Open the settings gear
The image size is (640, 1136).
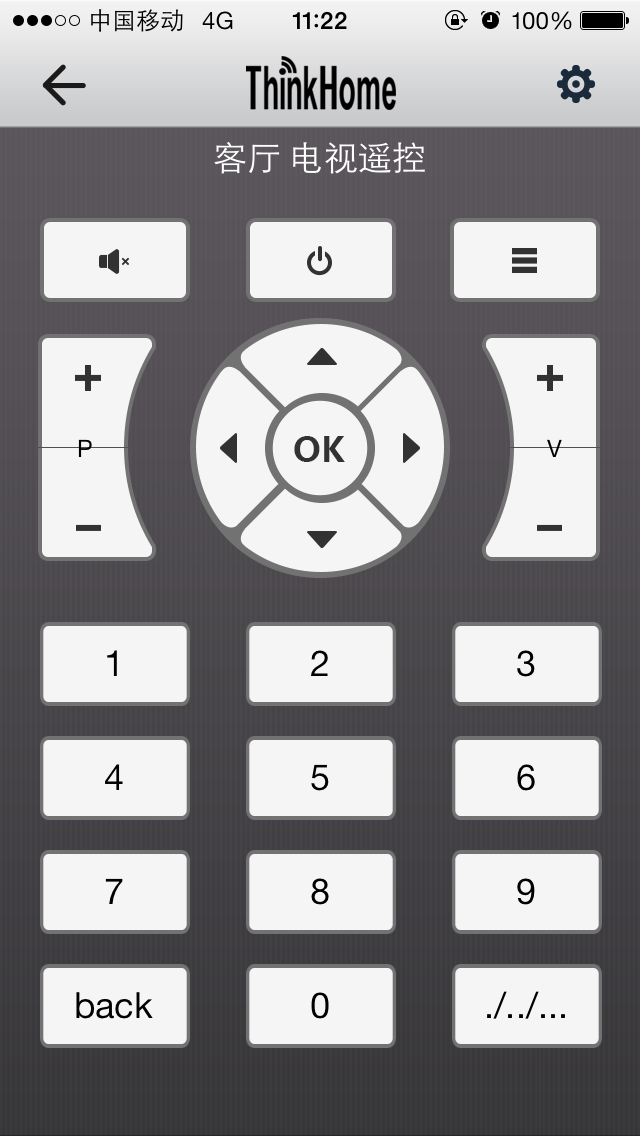pos(575,85)
